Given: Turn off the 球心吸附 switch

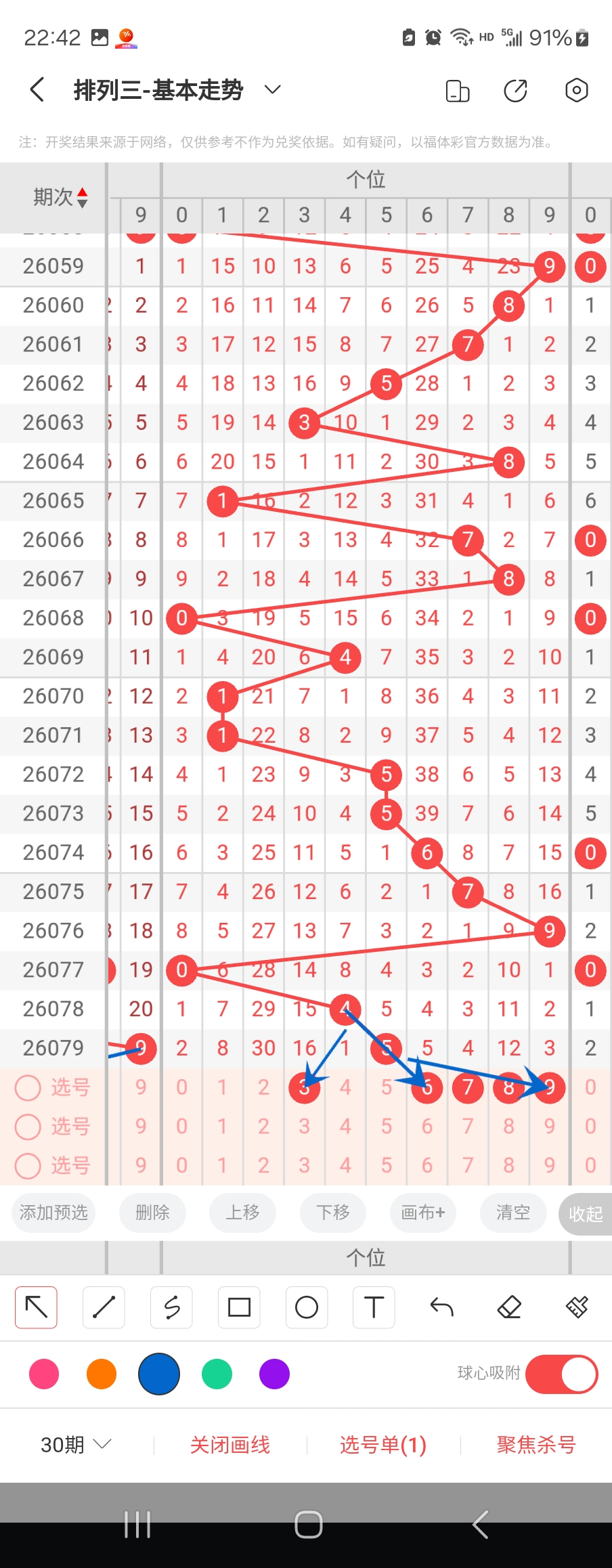Looking at the screenshot, I should point(561,1374).
